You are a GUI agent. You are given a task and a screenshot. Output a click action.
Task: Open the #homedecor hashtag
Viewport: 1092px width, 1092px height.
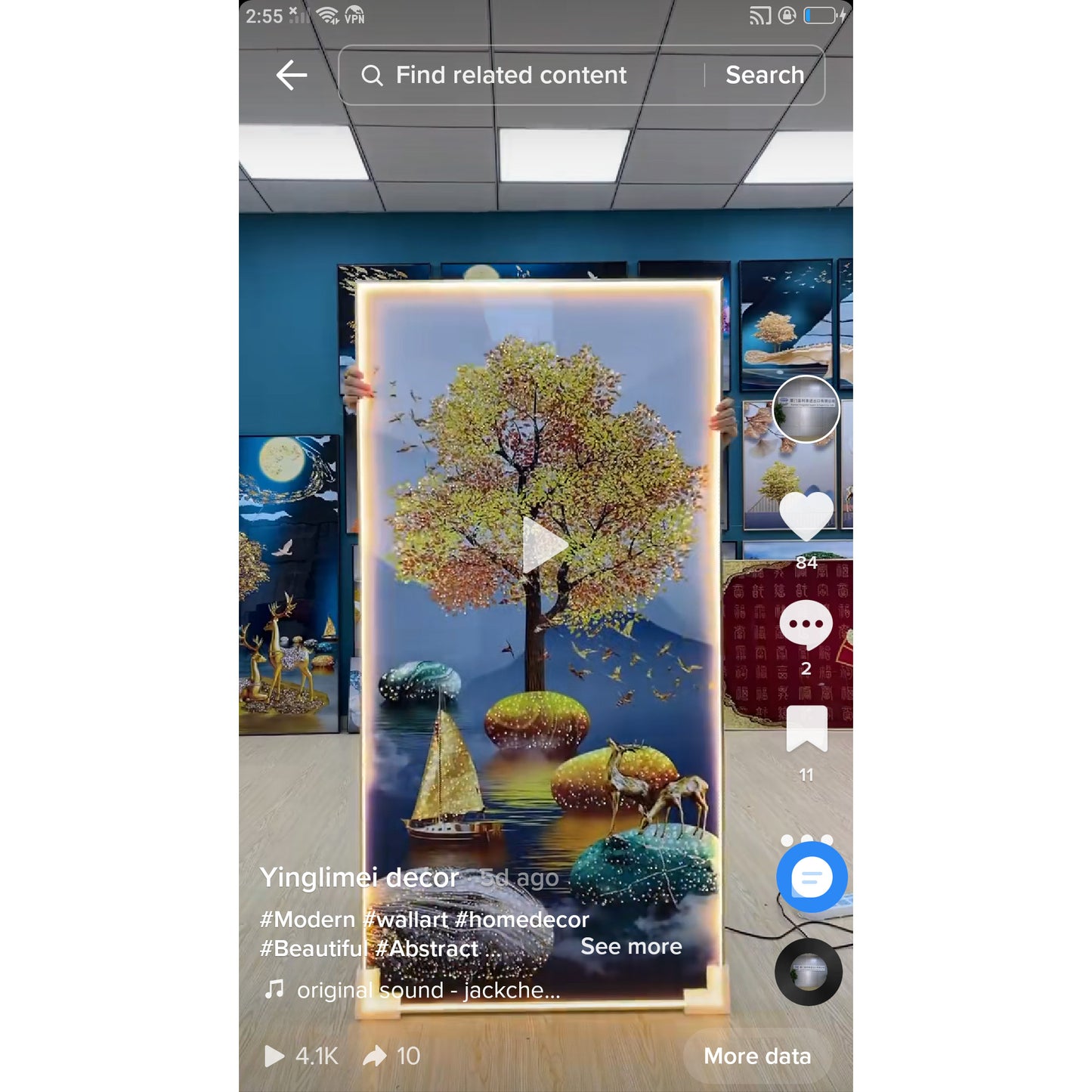coord(521,920)
